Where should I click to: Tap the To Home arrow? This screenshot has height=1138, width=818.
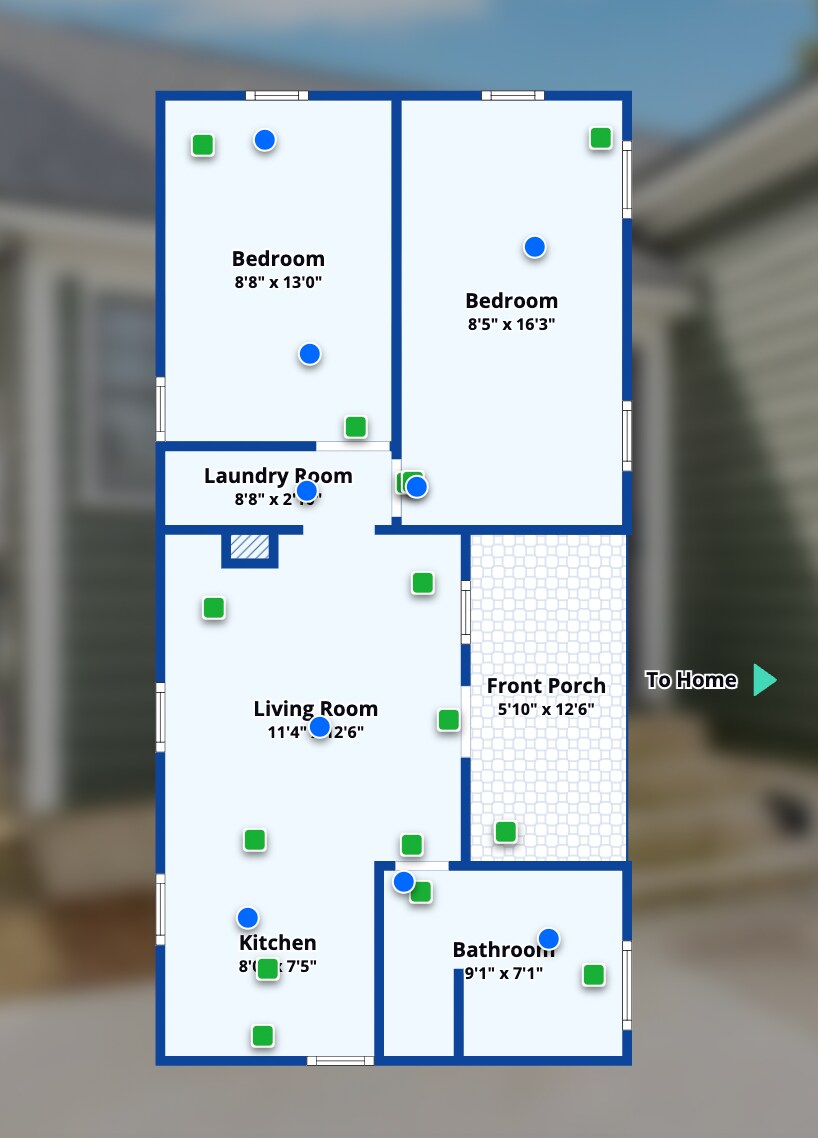click(764, 680)
